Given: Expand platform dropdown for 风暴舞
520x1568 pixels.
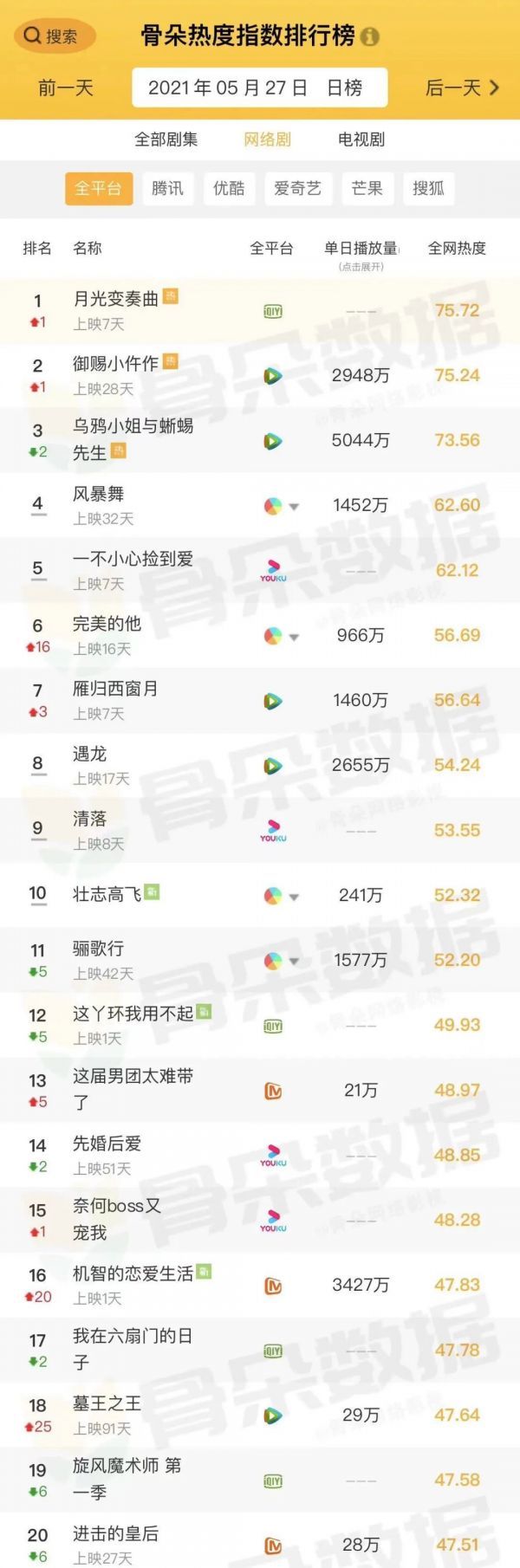Looking at the screenshot, I should click(294, 507).
